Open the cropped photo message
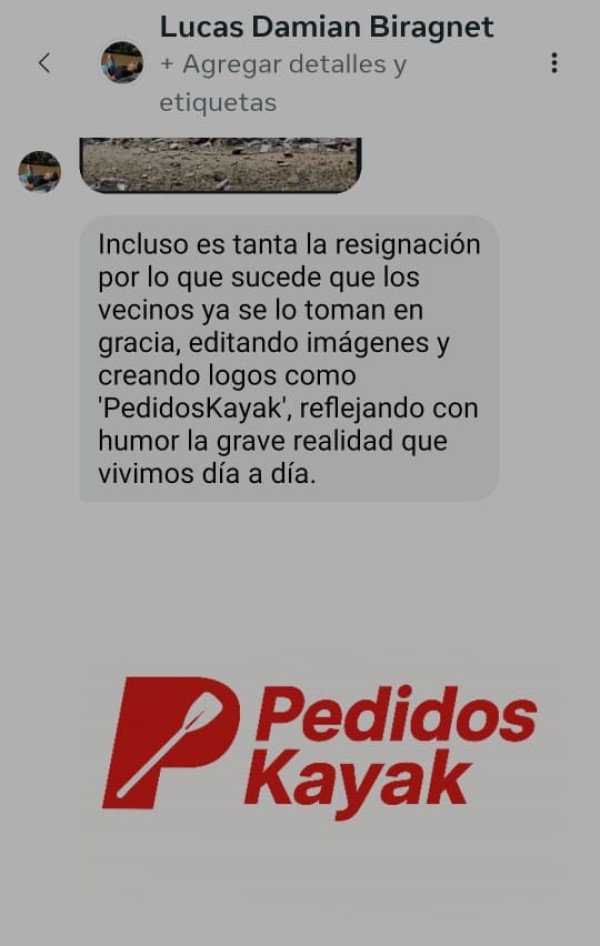This screenshot has width=600, height=946. (220, 165)
